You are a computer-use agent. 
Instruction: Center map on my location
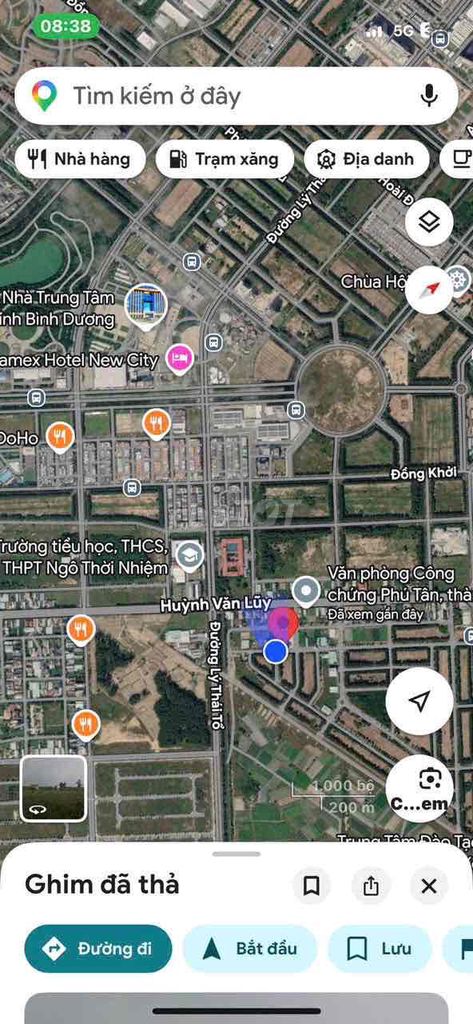point(419,701)
